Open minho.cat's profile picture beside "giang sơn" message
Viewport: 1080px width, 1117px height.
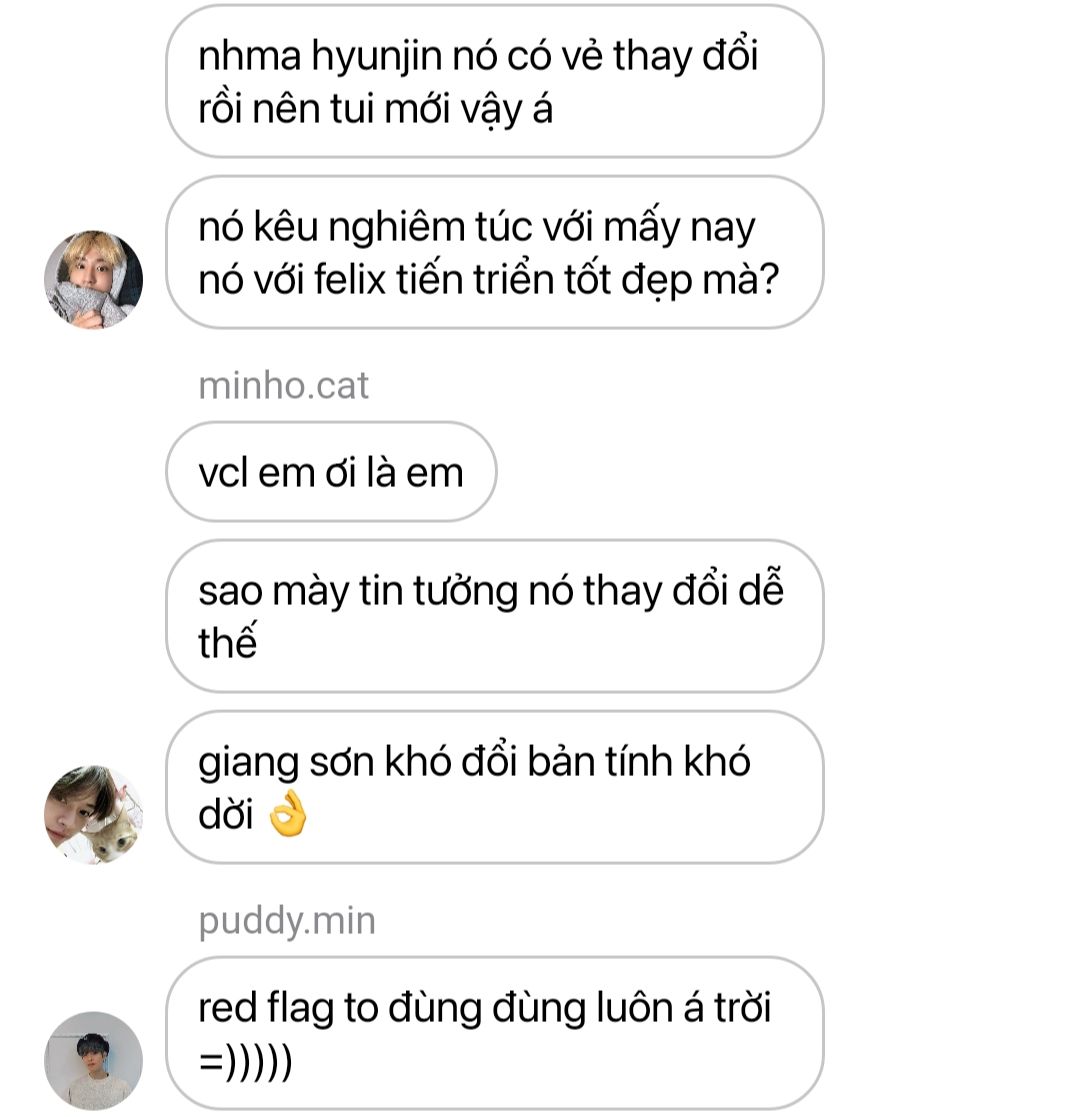coord(93,814)
